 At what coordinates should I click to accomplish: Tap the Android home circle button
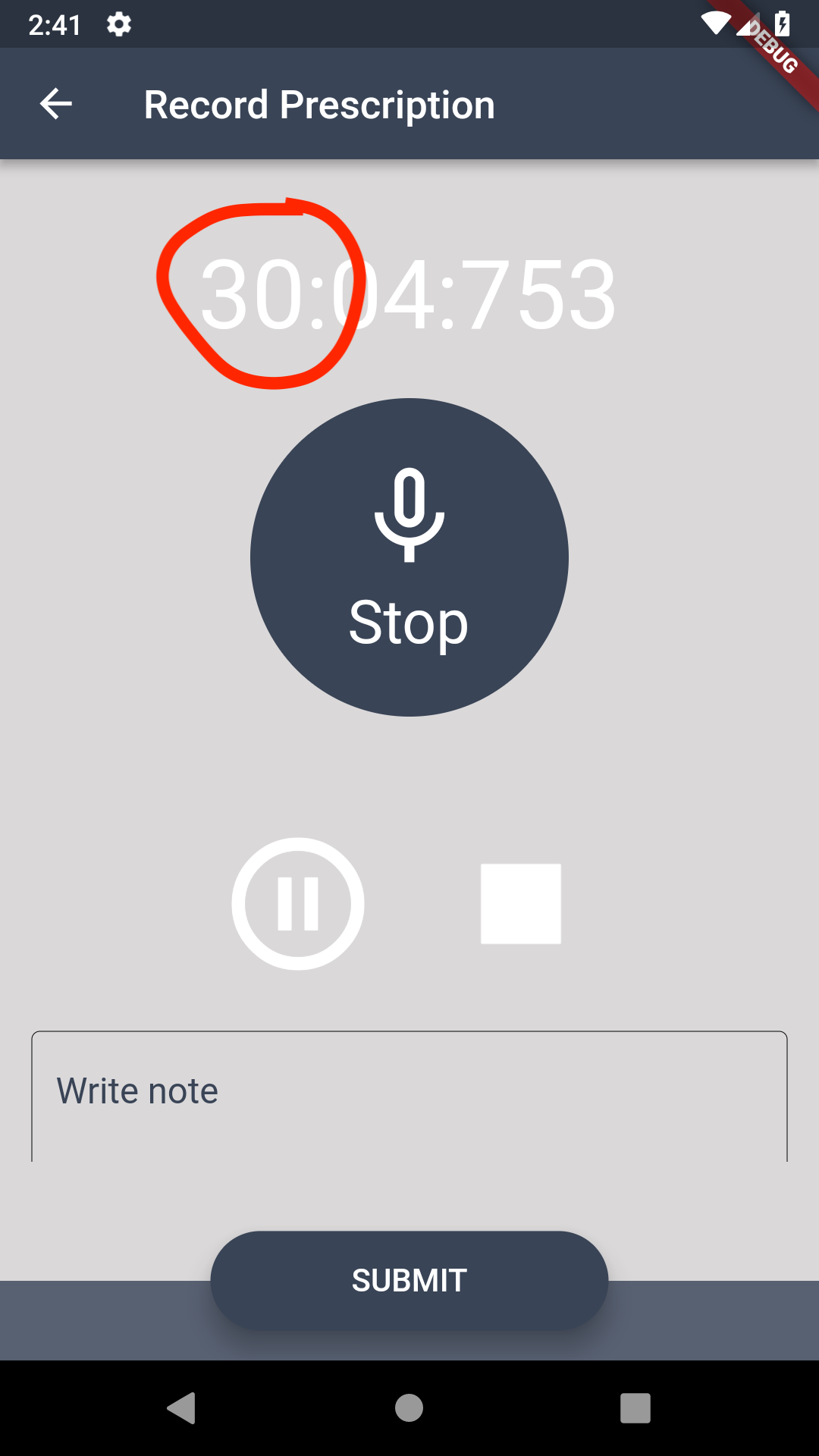[x=408, y=1408]
